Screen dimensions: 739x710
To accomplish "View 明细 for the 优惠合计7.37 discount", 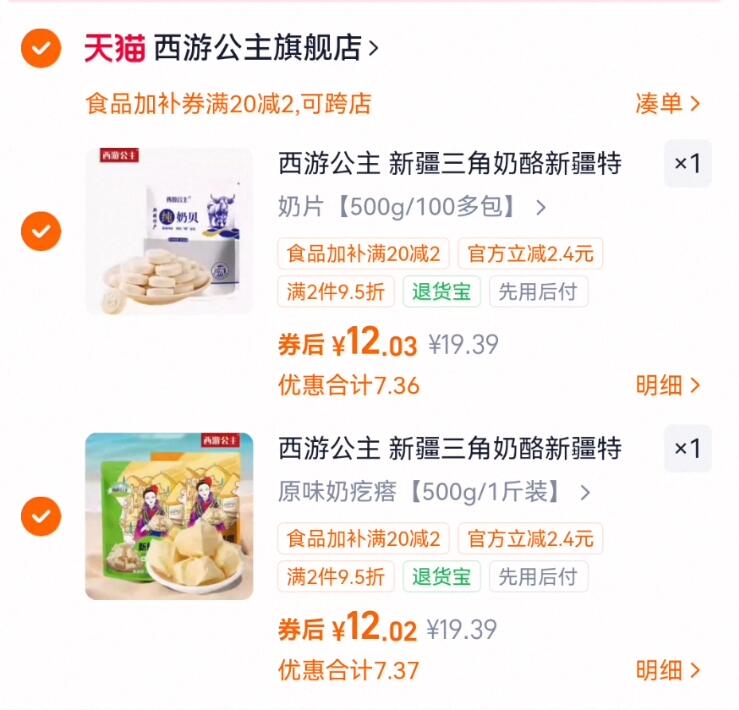I will pyautogui.click(x=668, y=669).
